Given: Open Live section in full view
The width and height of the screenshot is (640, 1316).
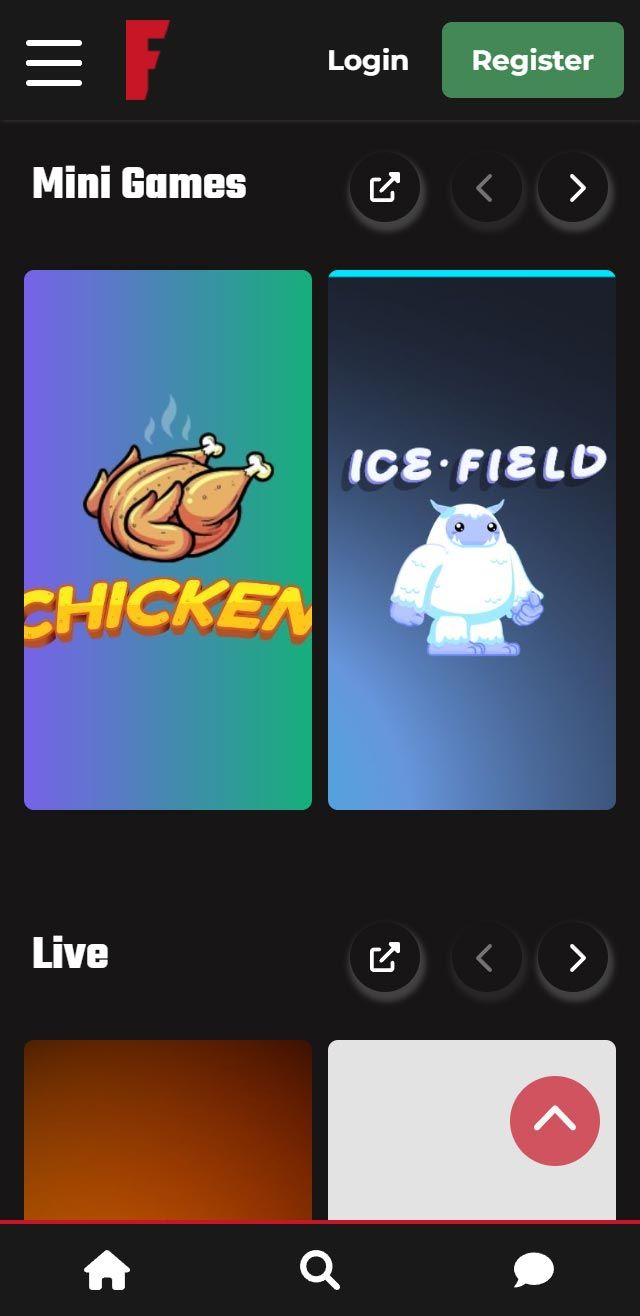Looking at the screenshot, I should pos(385,957).
